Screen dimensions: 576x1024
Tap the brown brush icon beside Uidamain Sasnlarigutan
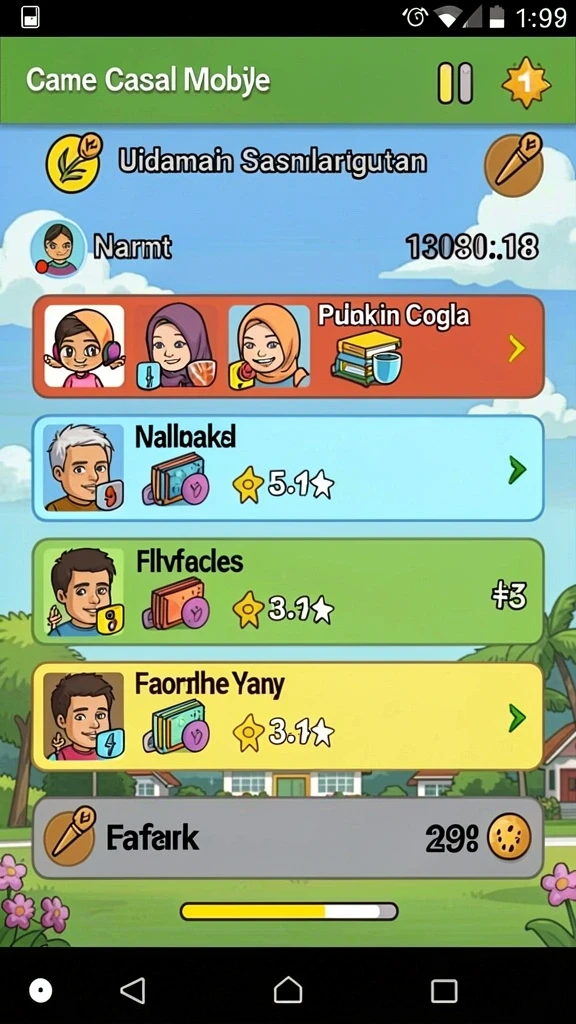point(514,162)
